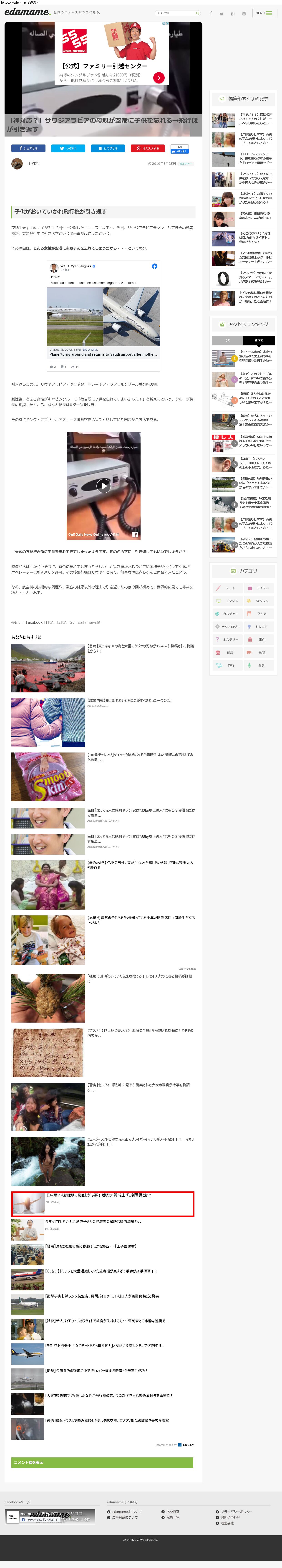The width and height of the screenshot is (282, 1568).
Task: Recommend the article on Google+ with オススメする
Action: [148, 148]
